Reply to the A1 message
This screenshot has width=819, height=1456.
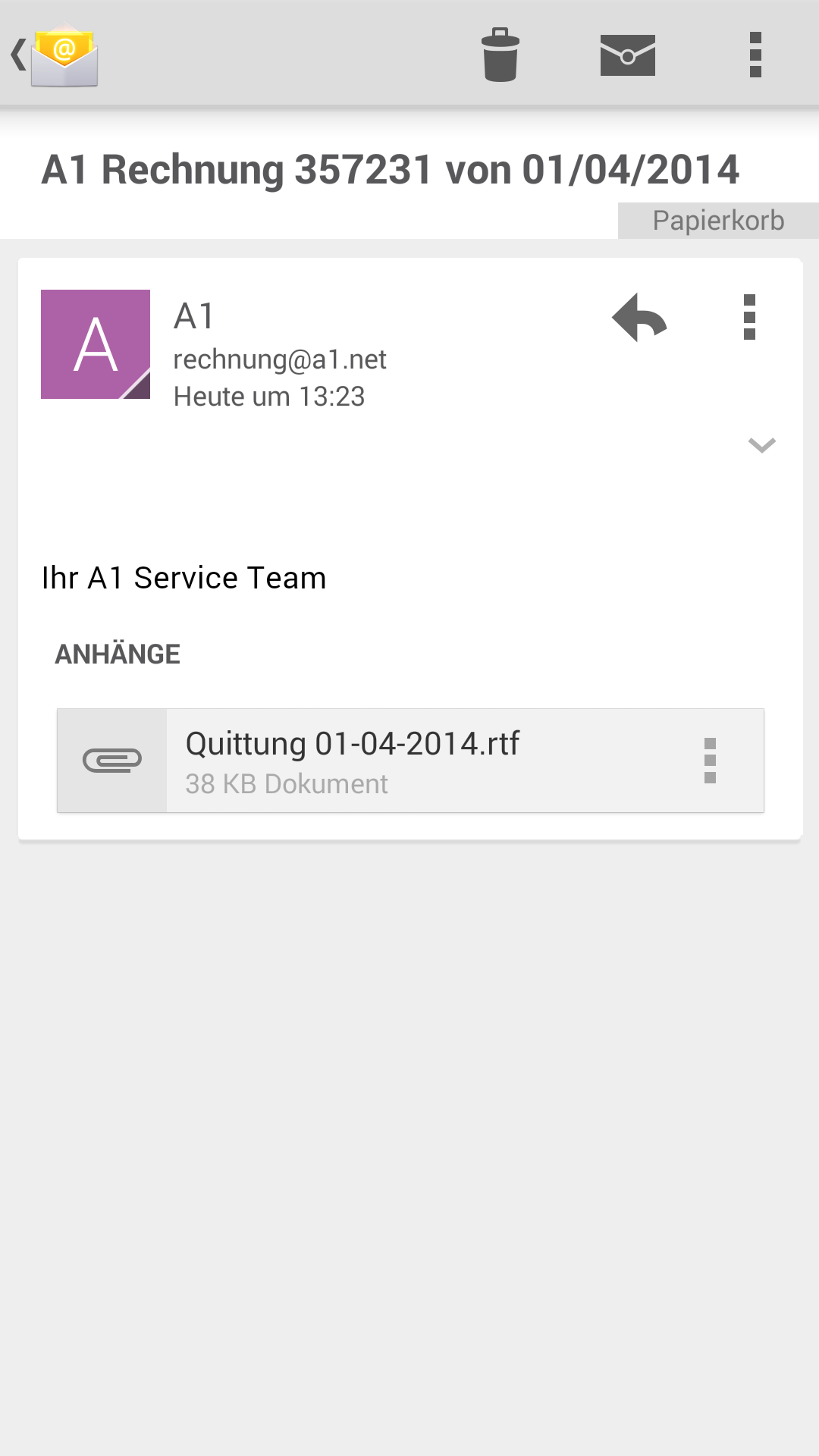pyautogui.click(x=639, y=318)
